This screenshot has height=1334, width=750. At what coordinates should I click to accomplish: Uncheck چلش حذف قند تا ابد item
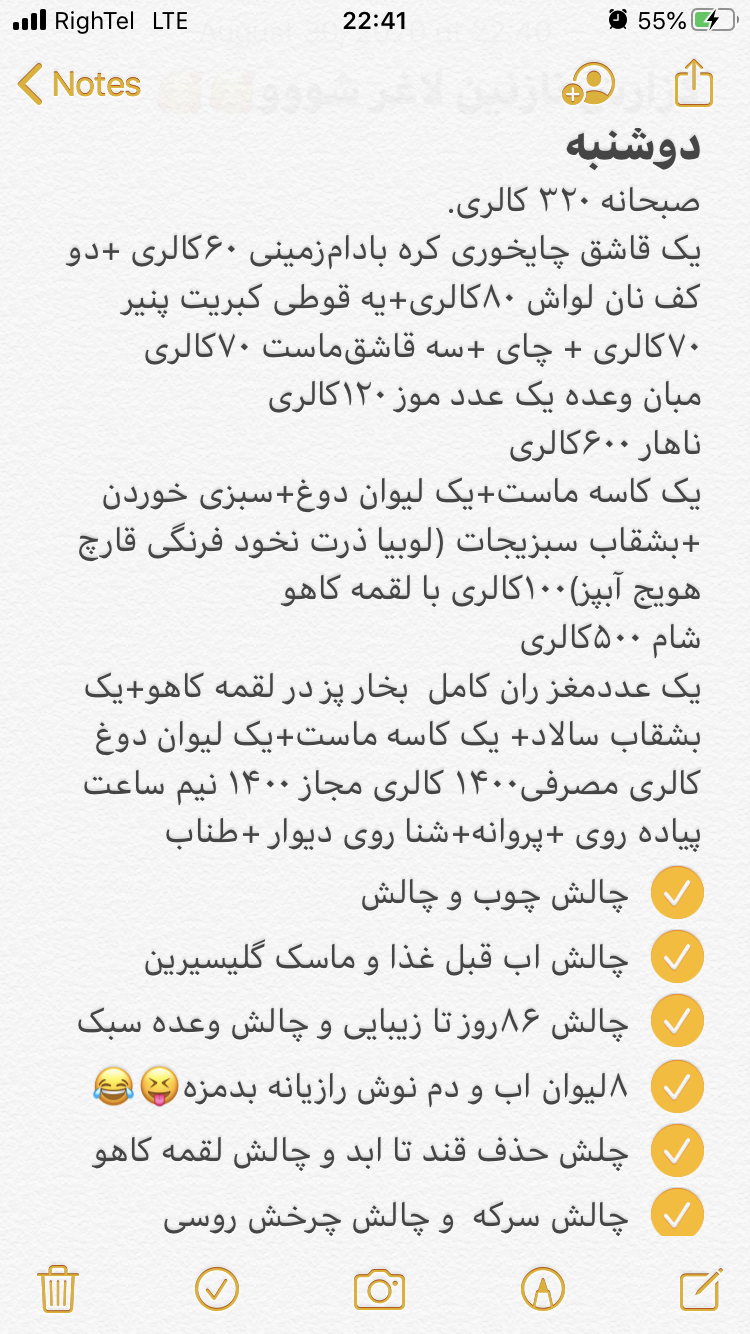click(x=677, y=1150)
